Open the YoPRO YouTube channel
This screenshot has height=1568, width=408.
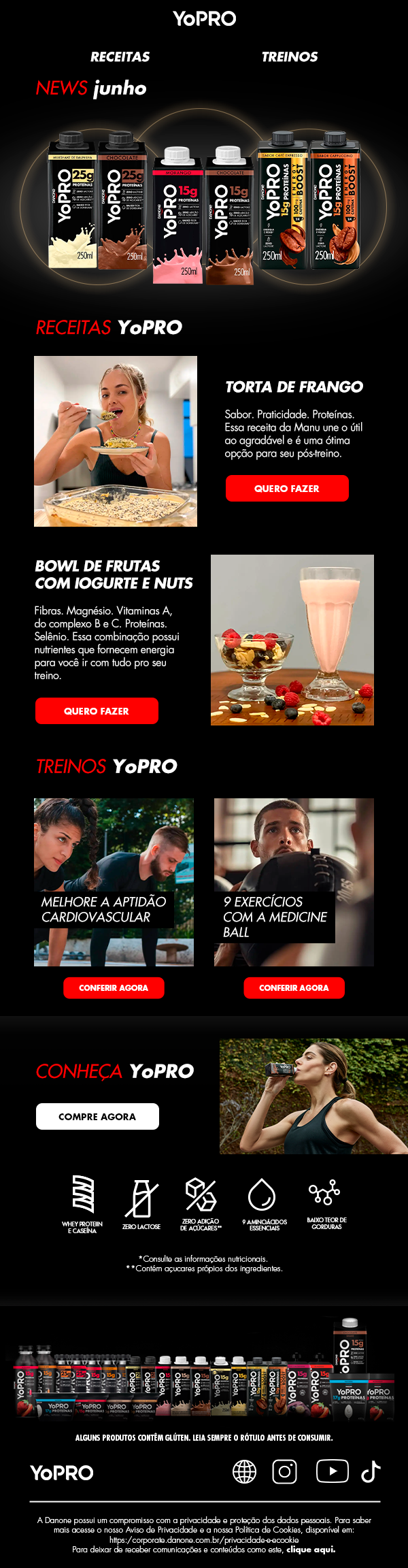tap(332, 1471)
